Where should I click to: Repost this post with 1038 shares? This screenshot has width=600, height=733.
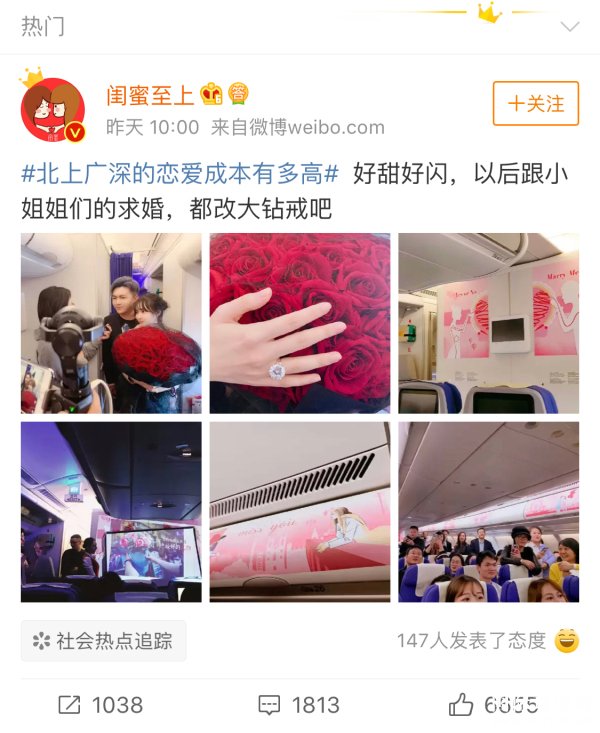pos(100,705)
